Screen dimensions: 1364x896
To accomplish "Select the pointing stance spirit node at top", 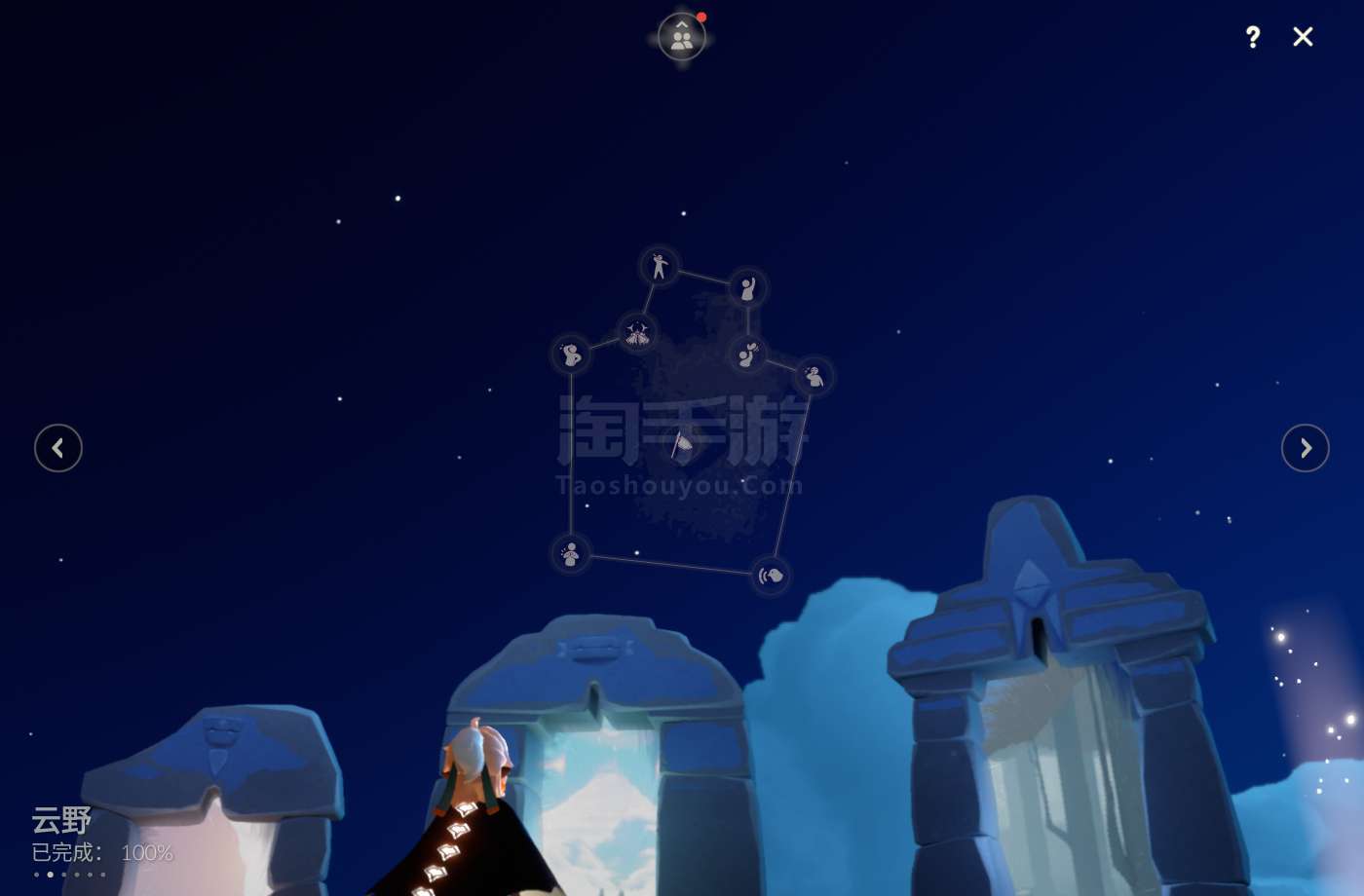I will (660, 266).
